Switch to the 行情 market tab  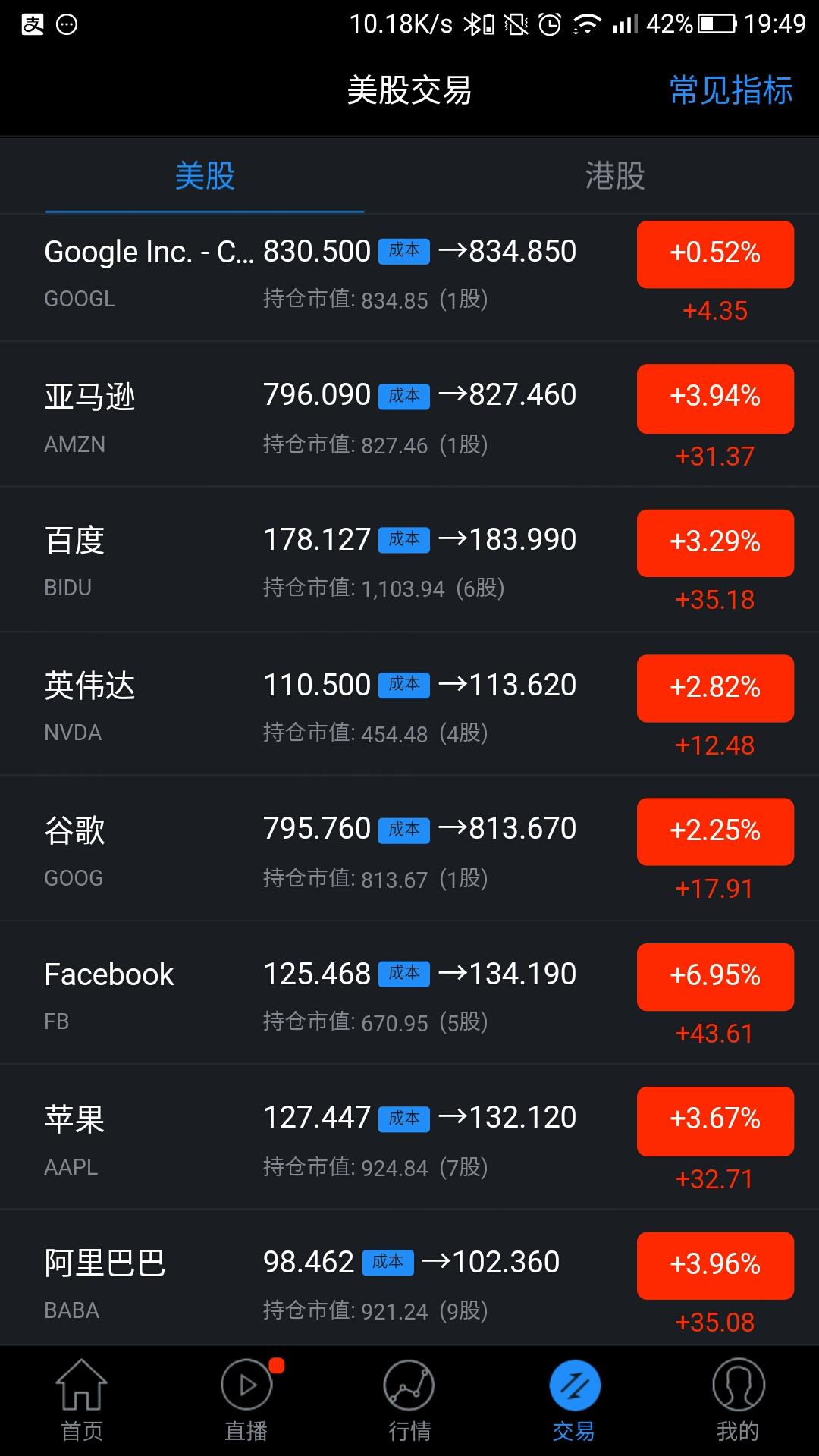pyautogui.click(x=409, y=1400)
